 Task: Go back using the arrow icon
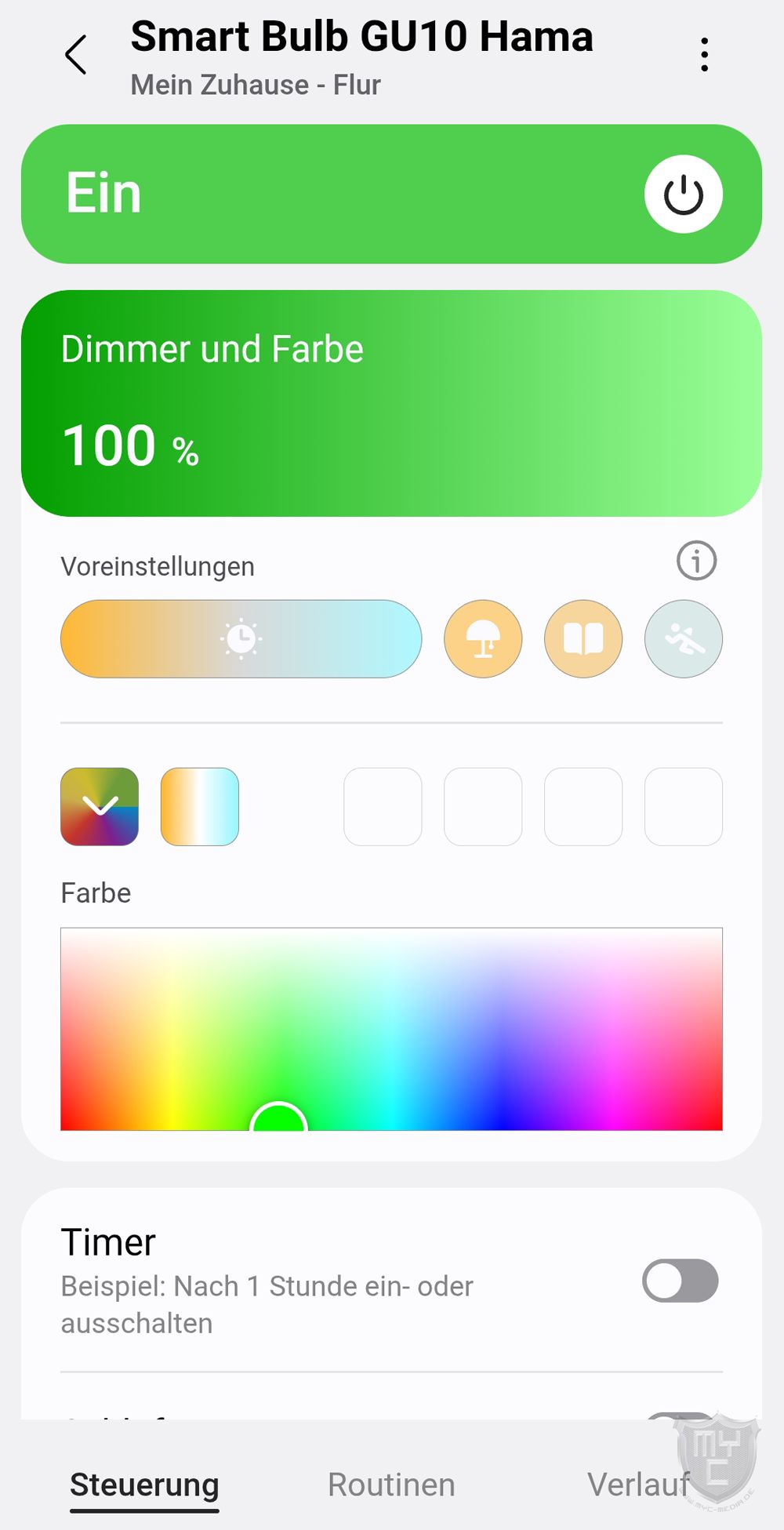76,55
